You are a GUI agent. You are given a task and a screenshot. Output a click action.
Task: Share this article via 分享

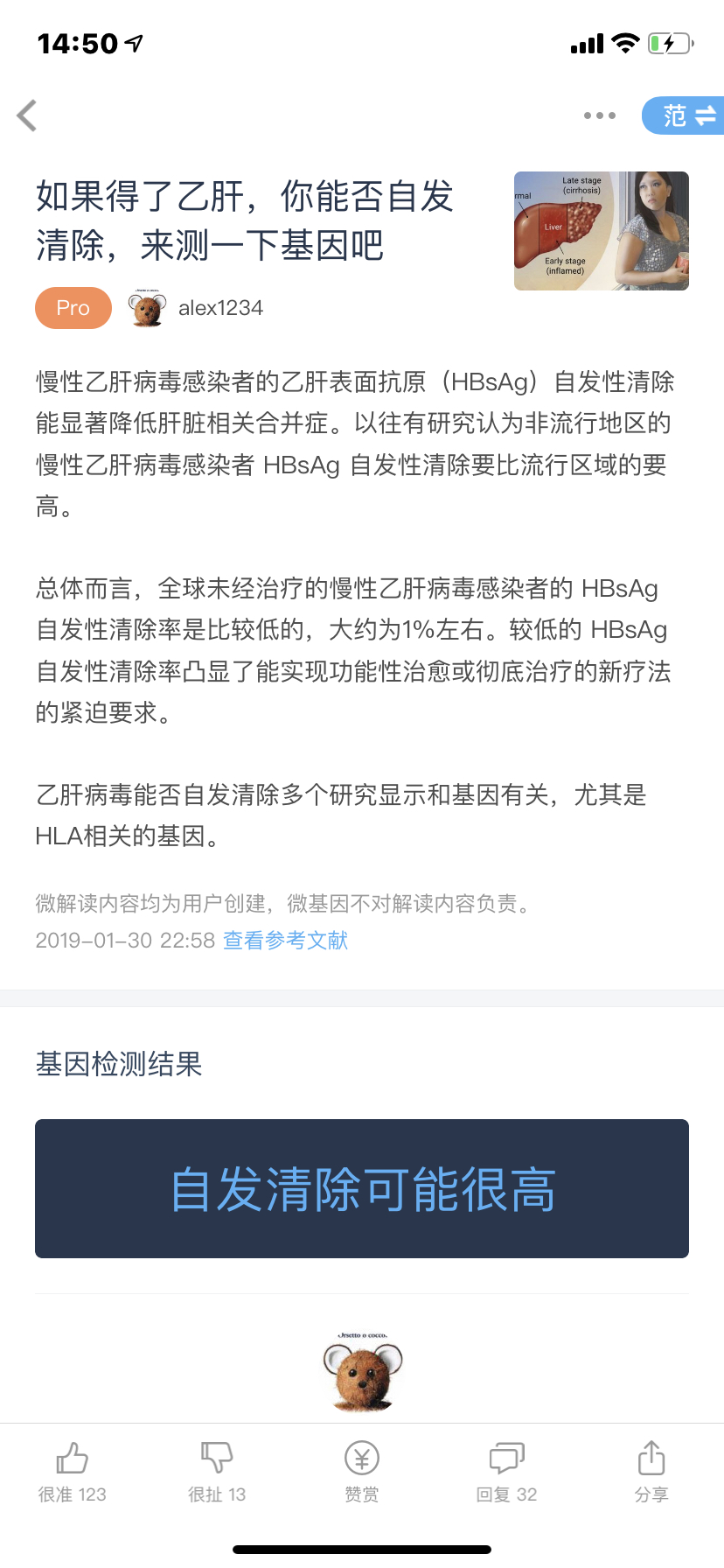pos(651,1472)
